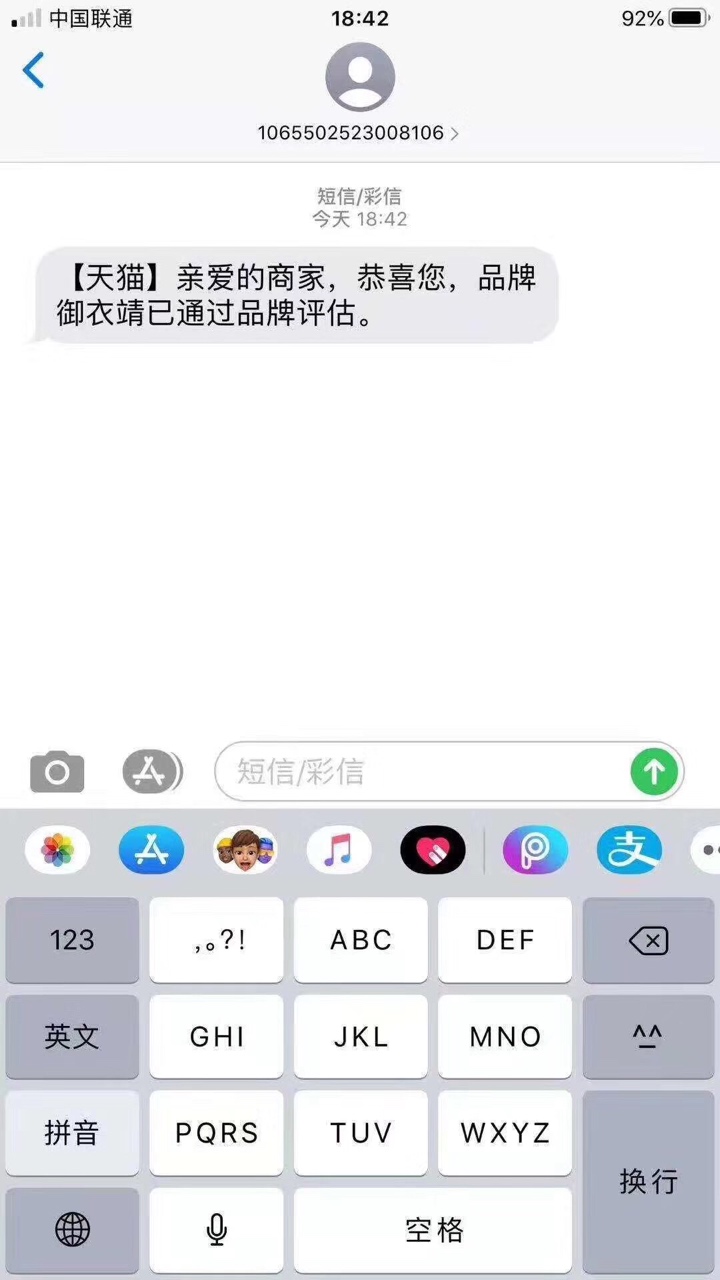
Task: Open contact details for 1065502523008106
Action: 359,132
